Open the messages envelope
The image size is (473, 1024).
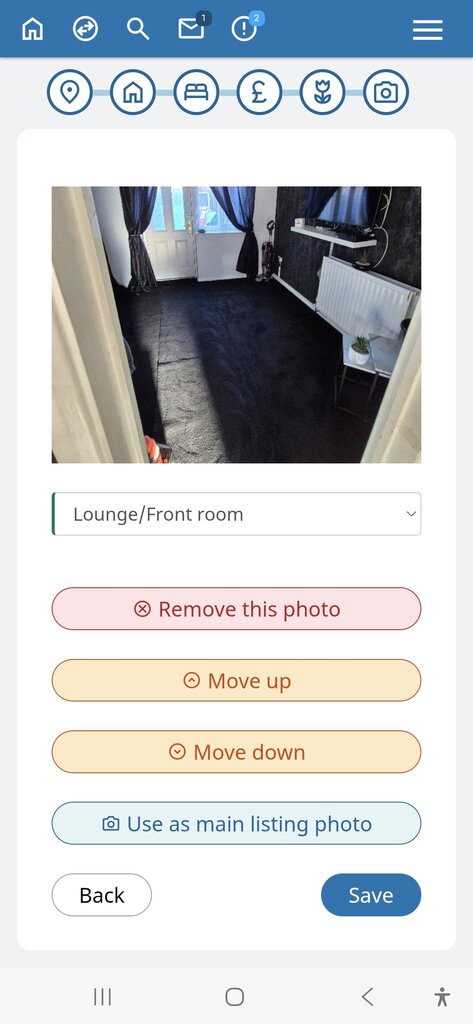191,29
